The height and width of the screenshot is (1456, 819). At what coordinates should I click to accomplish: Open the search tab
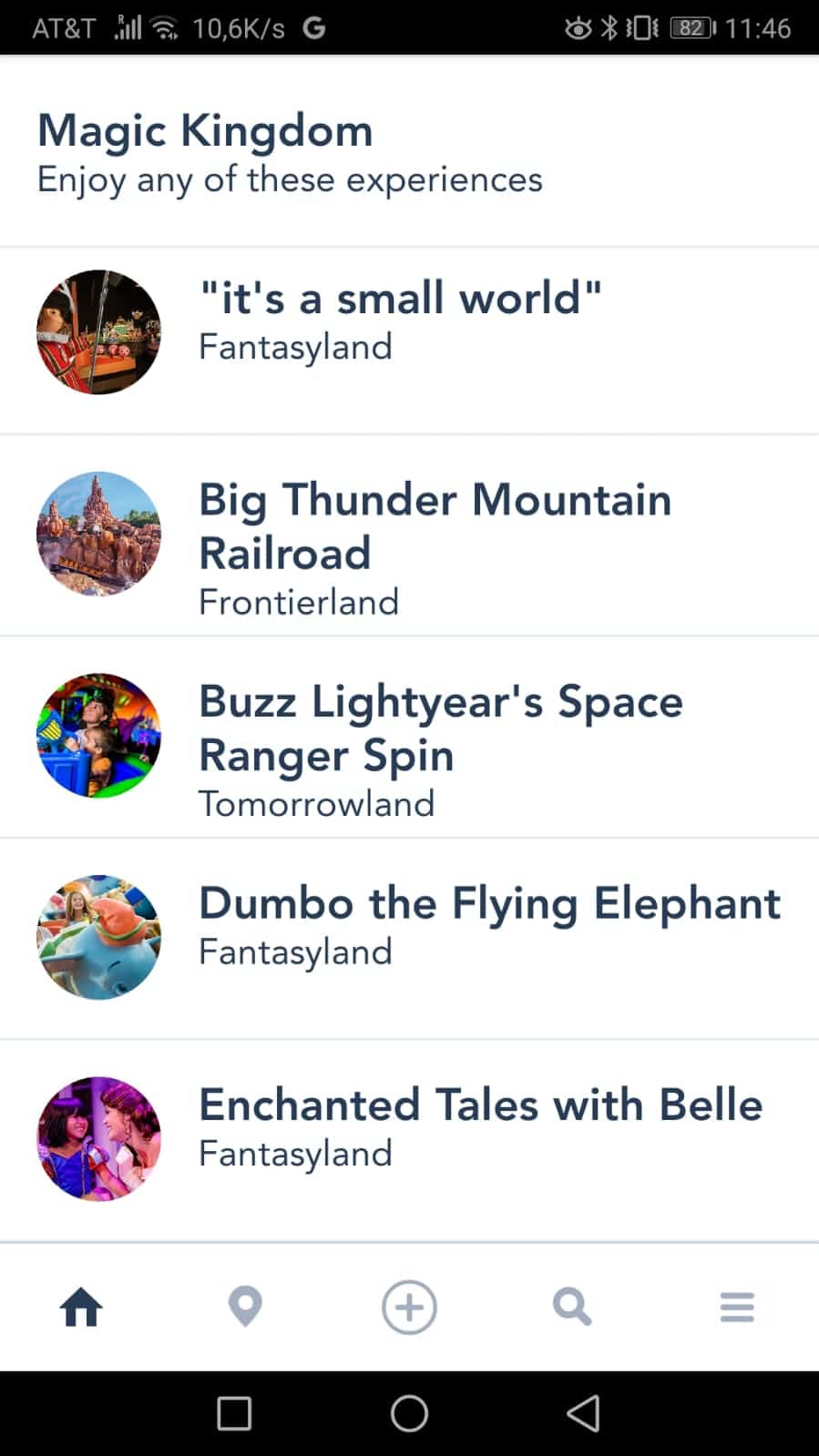(572, 1308)
